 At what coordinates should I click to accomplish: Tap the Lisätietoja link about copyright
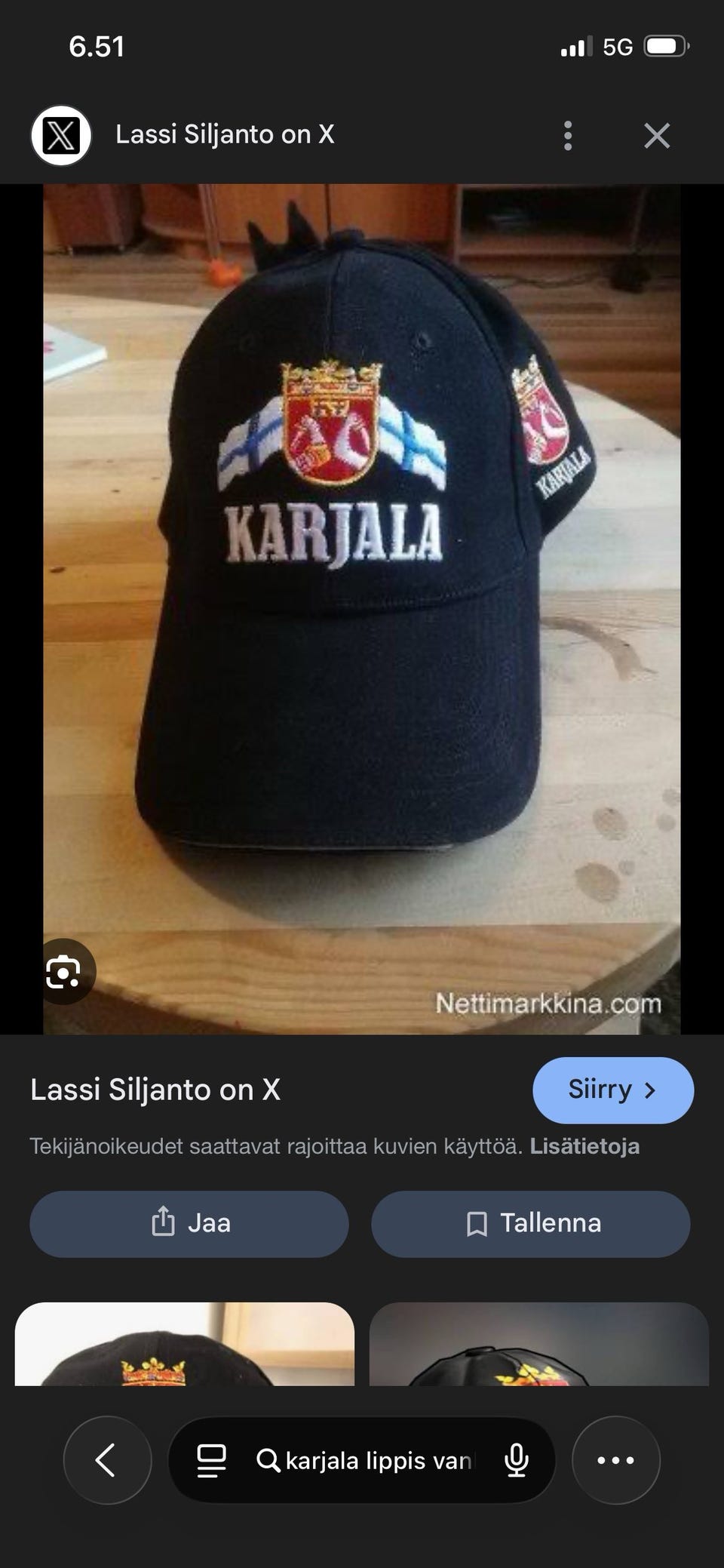(x=585, y=1145)
